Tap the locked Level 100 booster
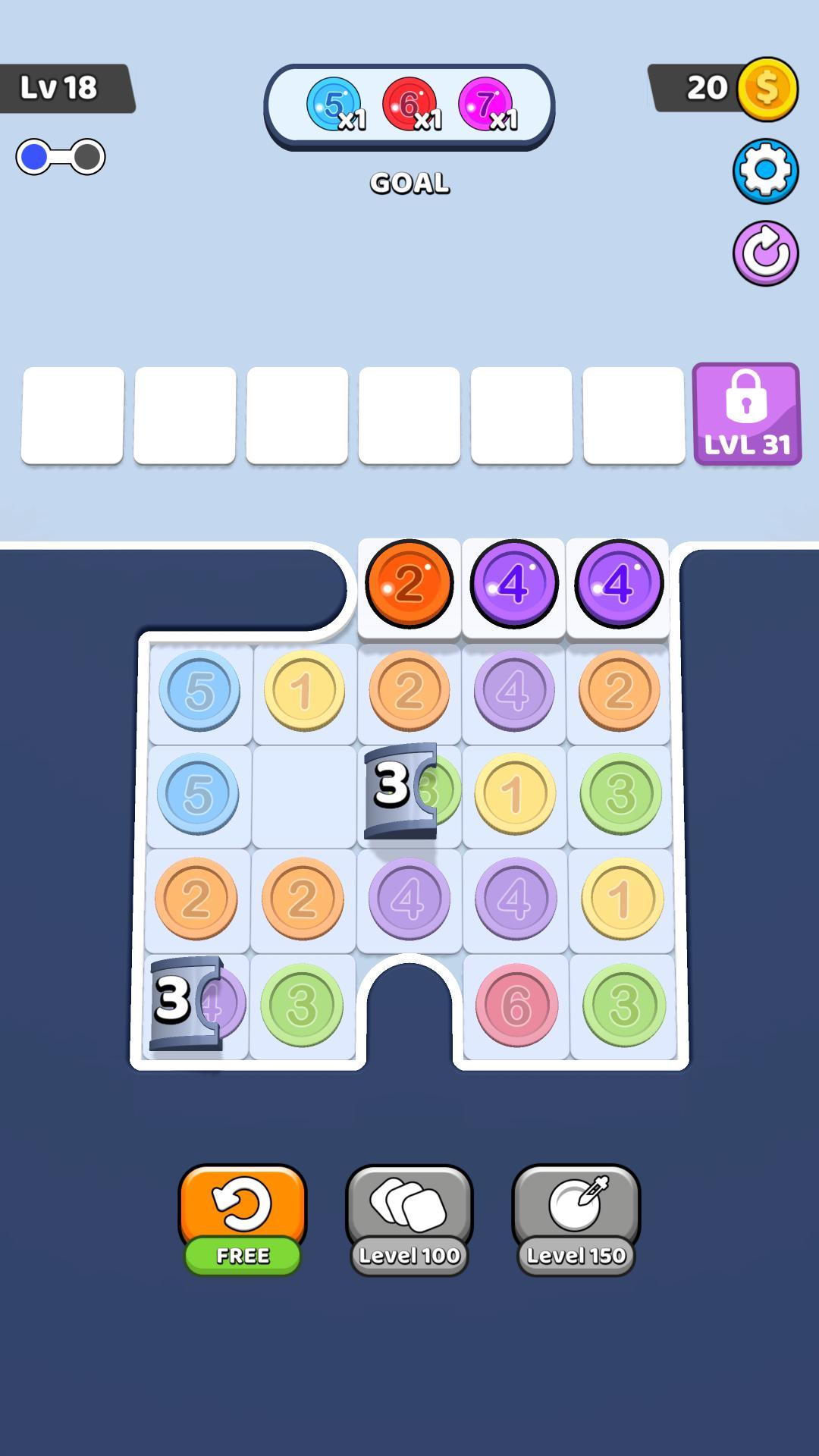Viewport: 819px width, 1456px height. [409, 1219]
